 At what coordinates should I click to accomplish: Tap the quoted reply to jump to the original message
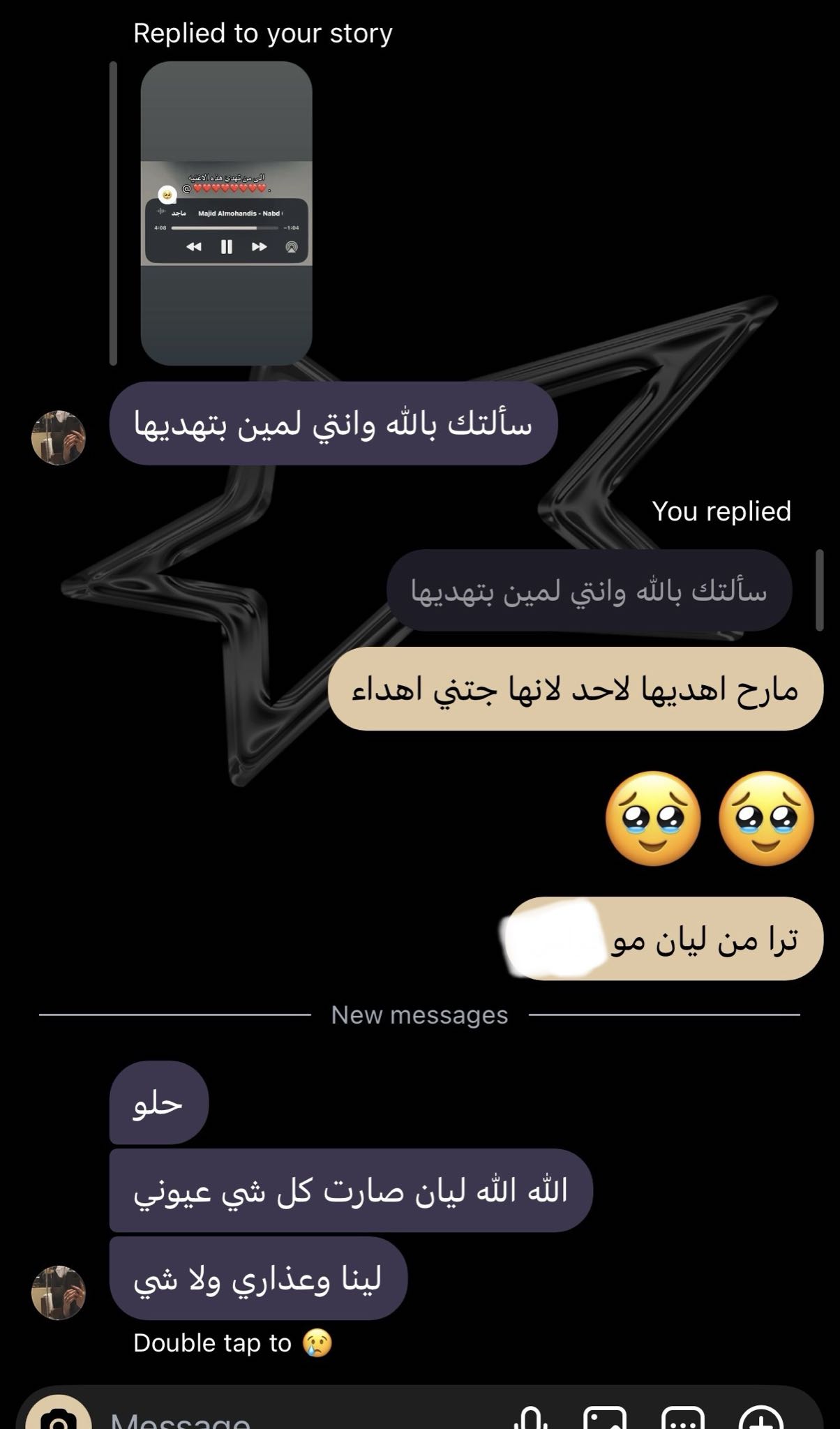[x=589, y=590]
